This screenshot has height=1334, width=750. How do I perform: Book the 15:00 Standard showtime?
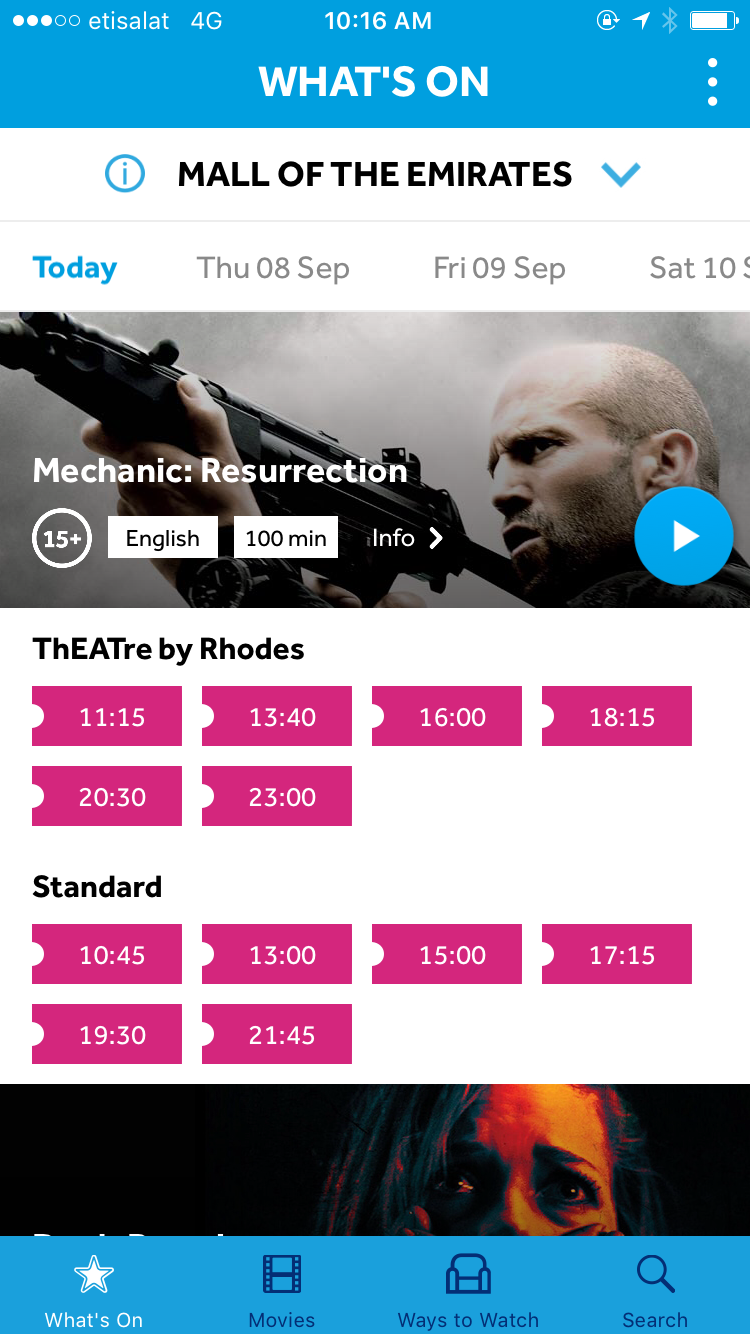click(x=447, y=954)
